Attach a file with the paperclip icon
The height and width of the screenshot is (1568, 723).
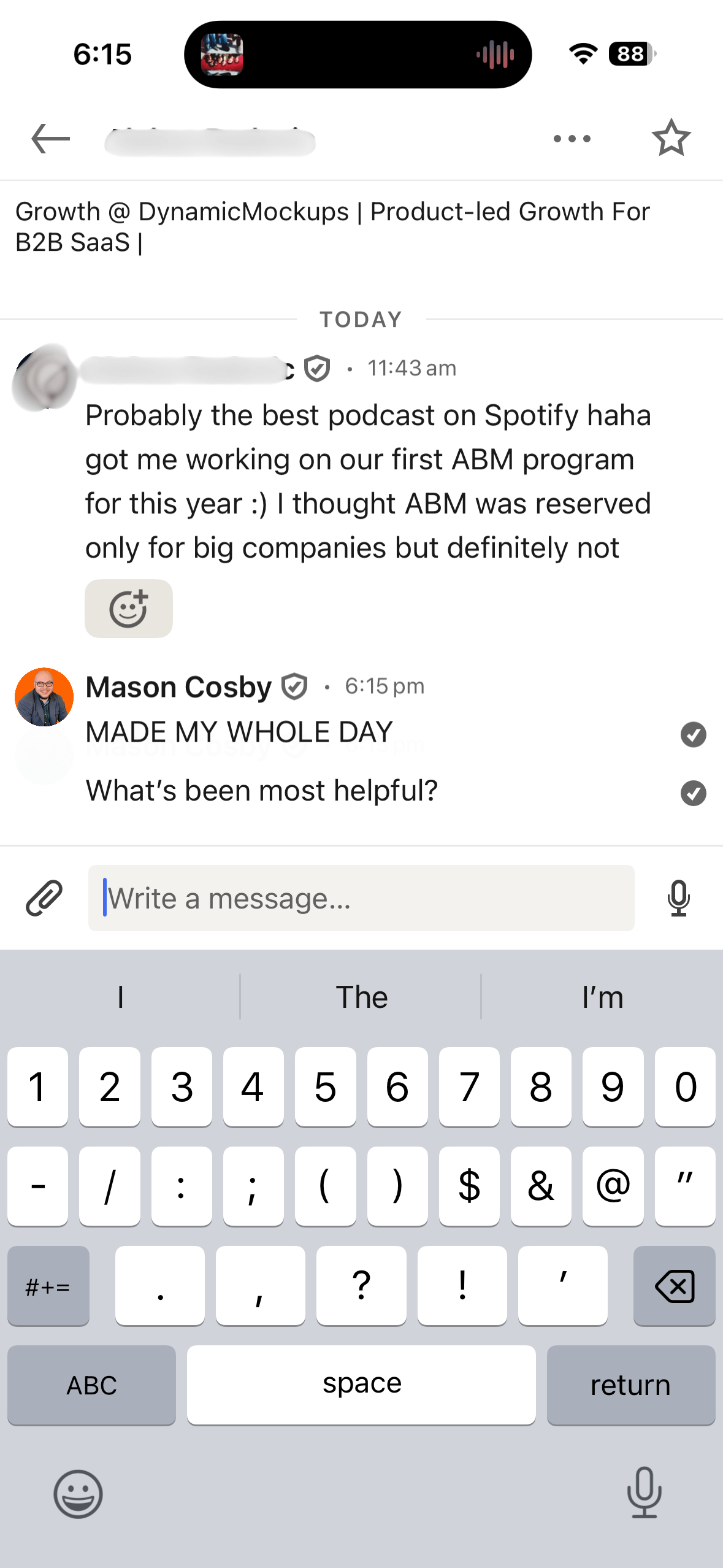pos(44,898)
